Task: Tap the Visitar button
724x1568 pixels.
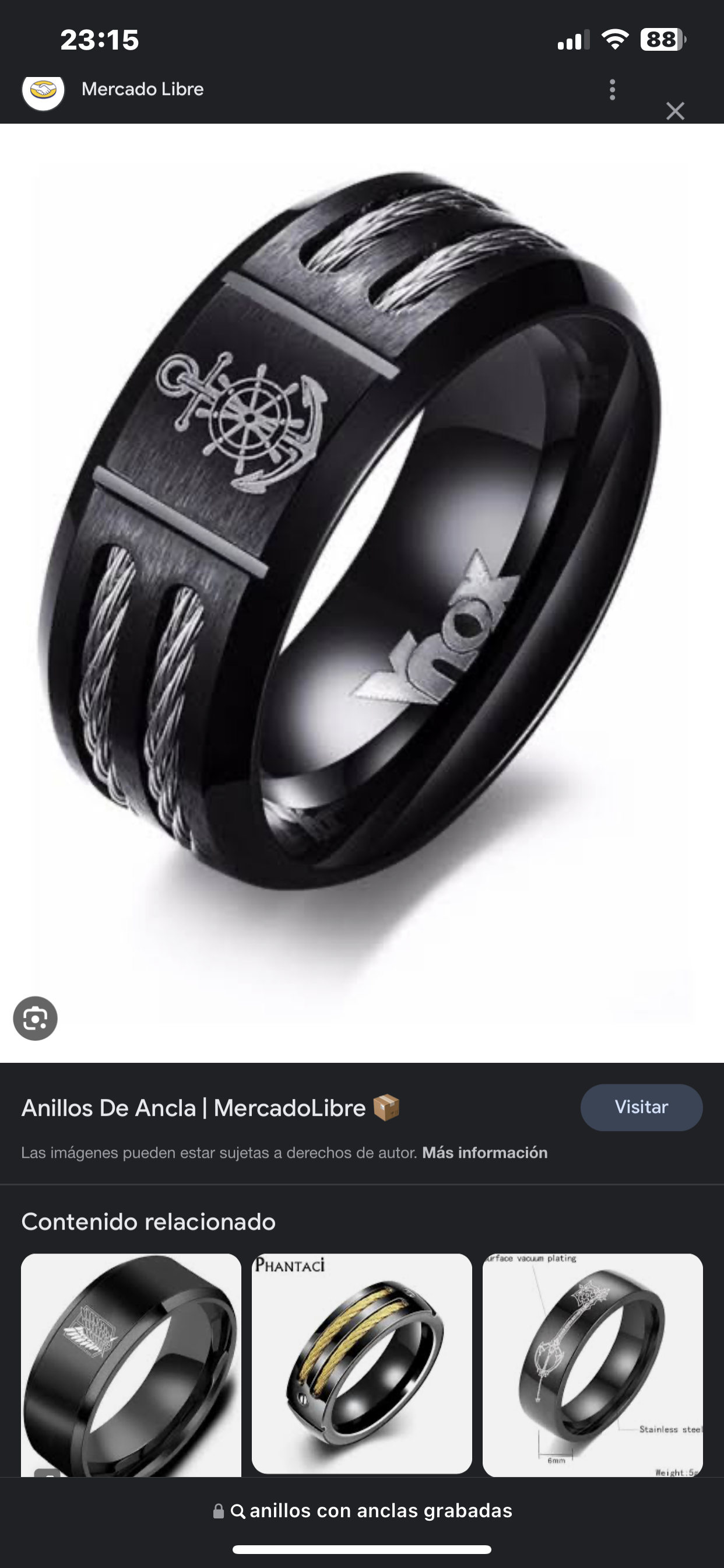Action: [x=641, y=1107]
